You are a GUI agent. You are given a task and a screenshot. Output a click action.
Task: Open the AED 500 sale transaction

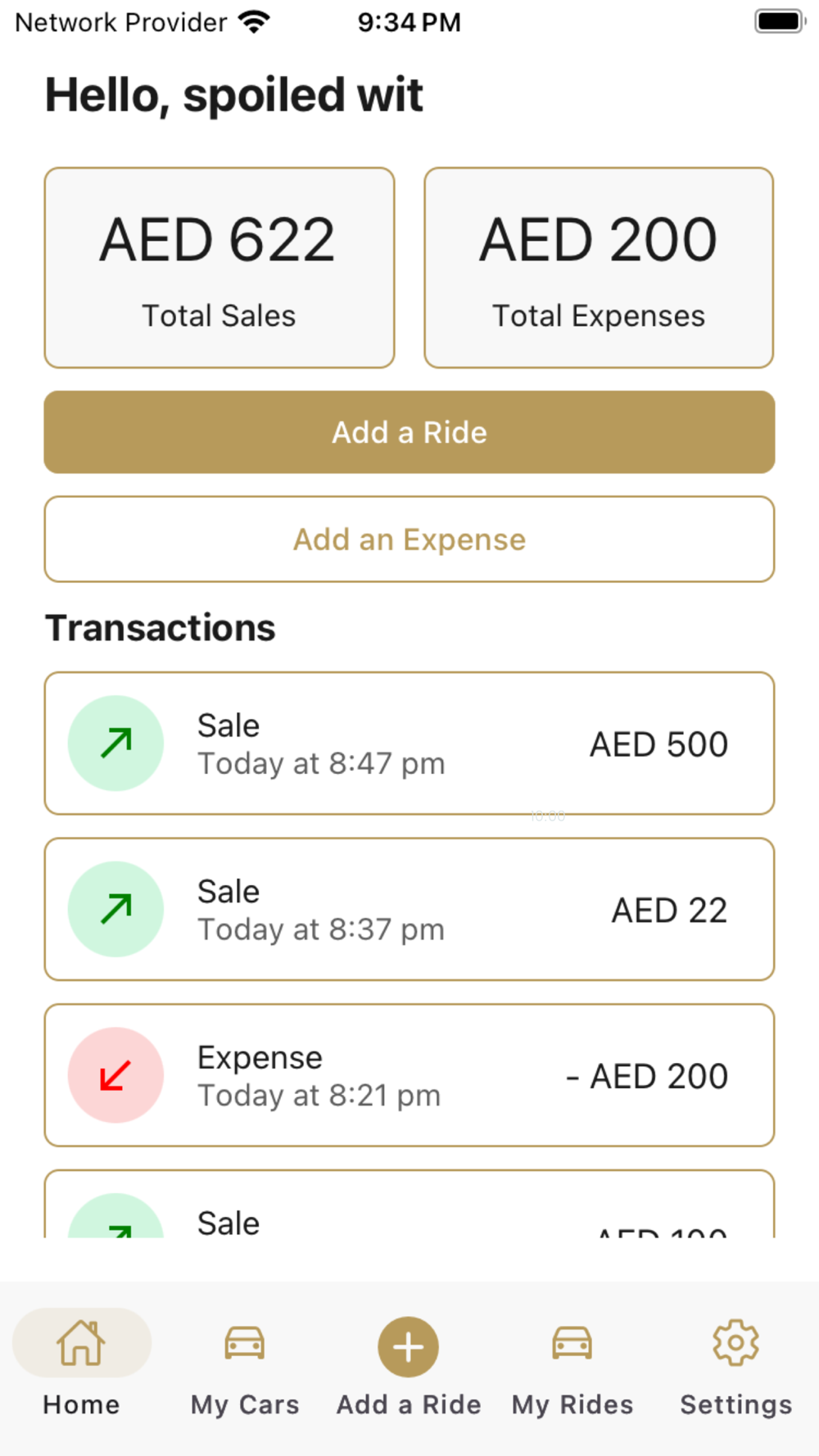pyautogui.click(x=409, y=744)
